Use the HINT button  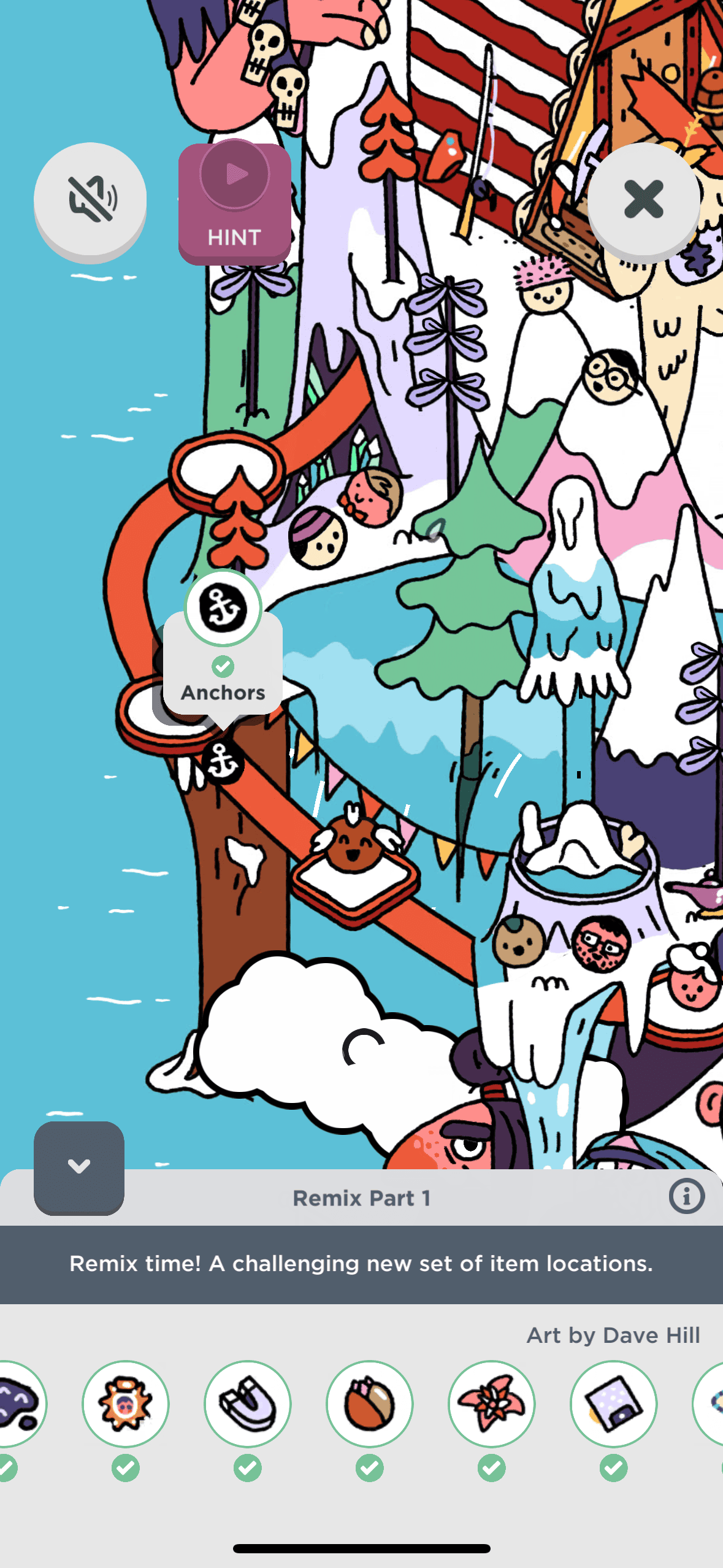pyautogui.click(x=234, y=204)
